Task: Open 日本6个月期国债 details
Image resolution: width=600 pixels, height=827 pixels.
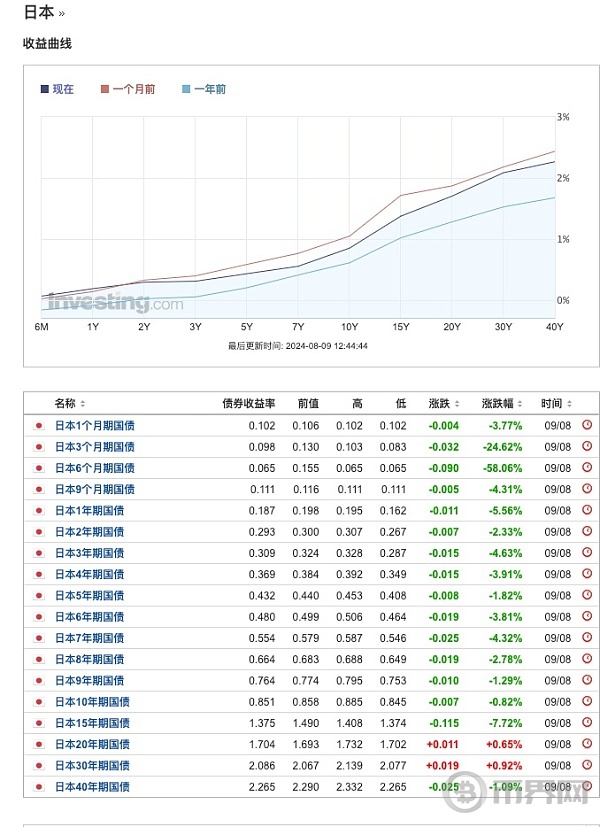Action: [x=94, y=468]
